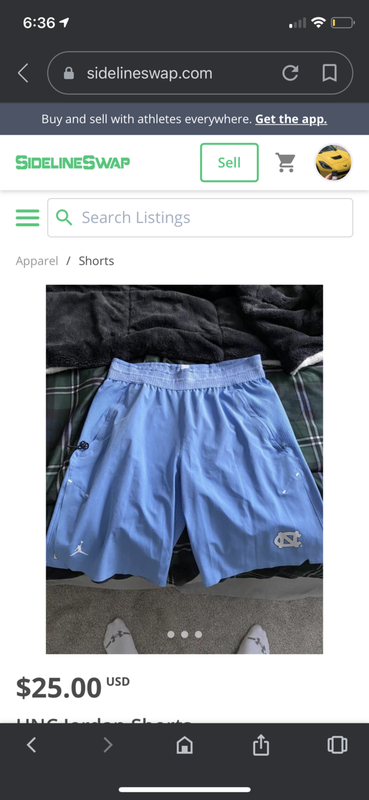Open the browser tabs overview

pos(337,745)
